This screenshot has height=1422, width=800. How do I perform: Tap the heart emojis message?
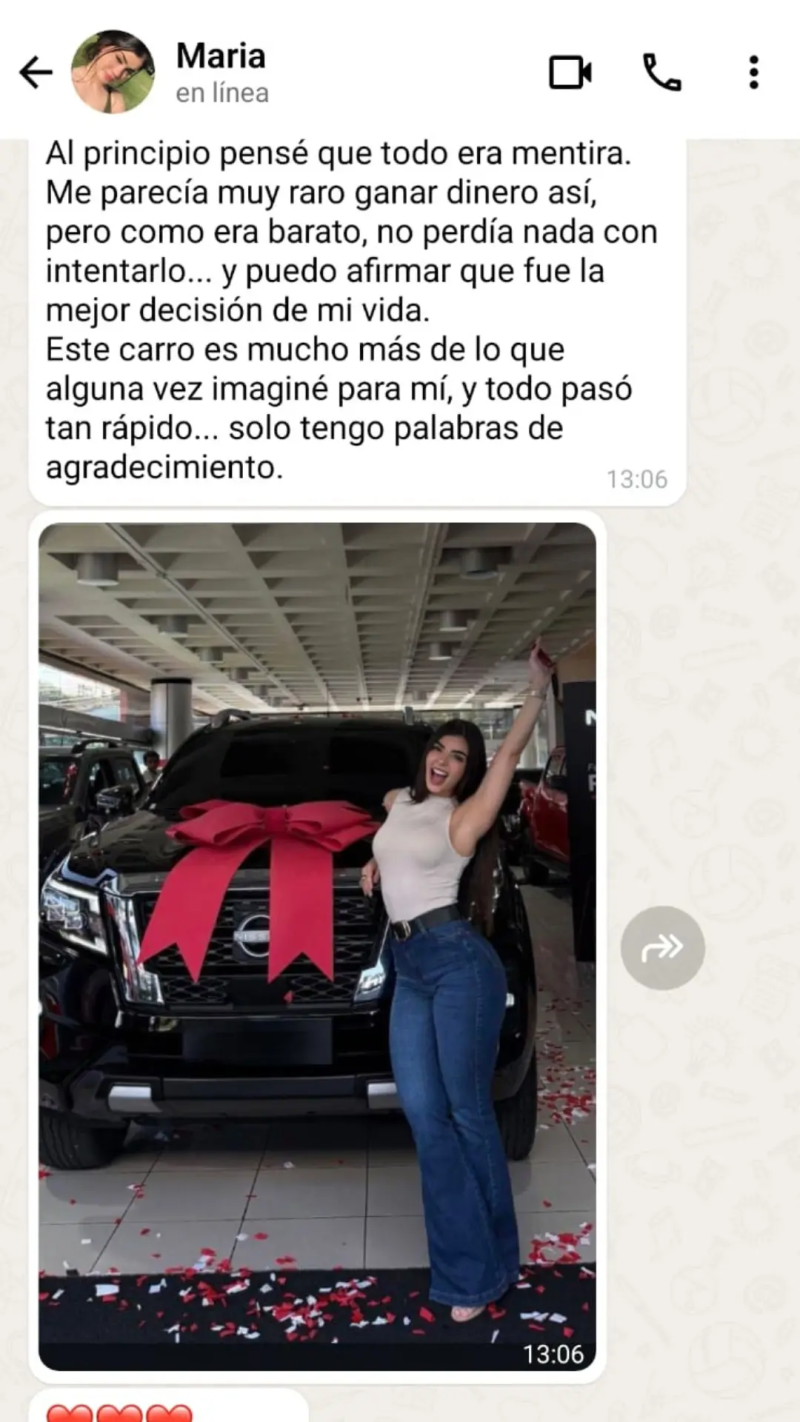(x=120, y=1410)
